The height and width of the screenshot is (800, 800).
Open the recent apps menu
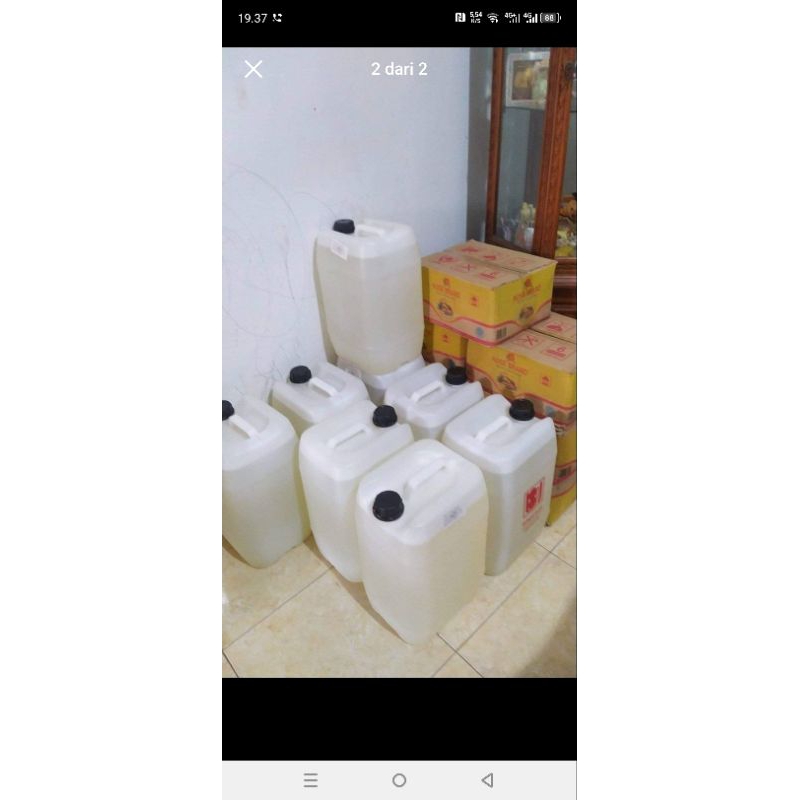311,780
